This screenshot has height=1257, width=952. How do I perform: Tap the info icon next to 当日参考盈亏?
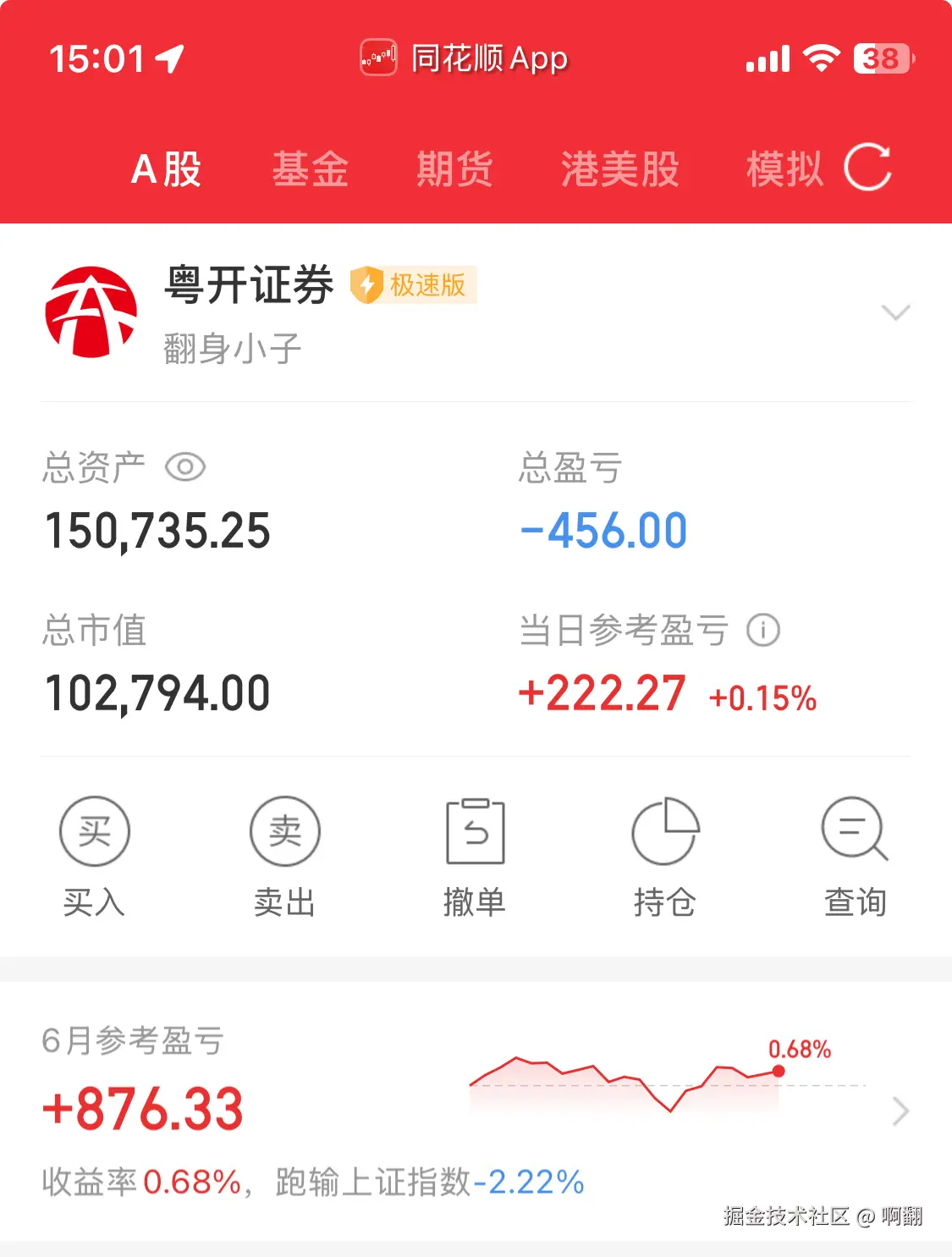coord(762,630)
